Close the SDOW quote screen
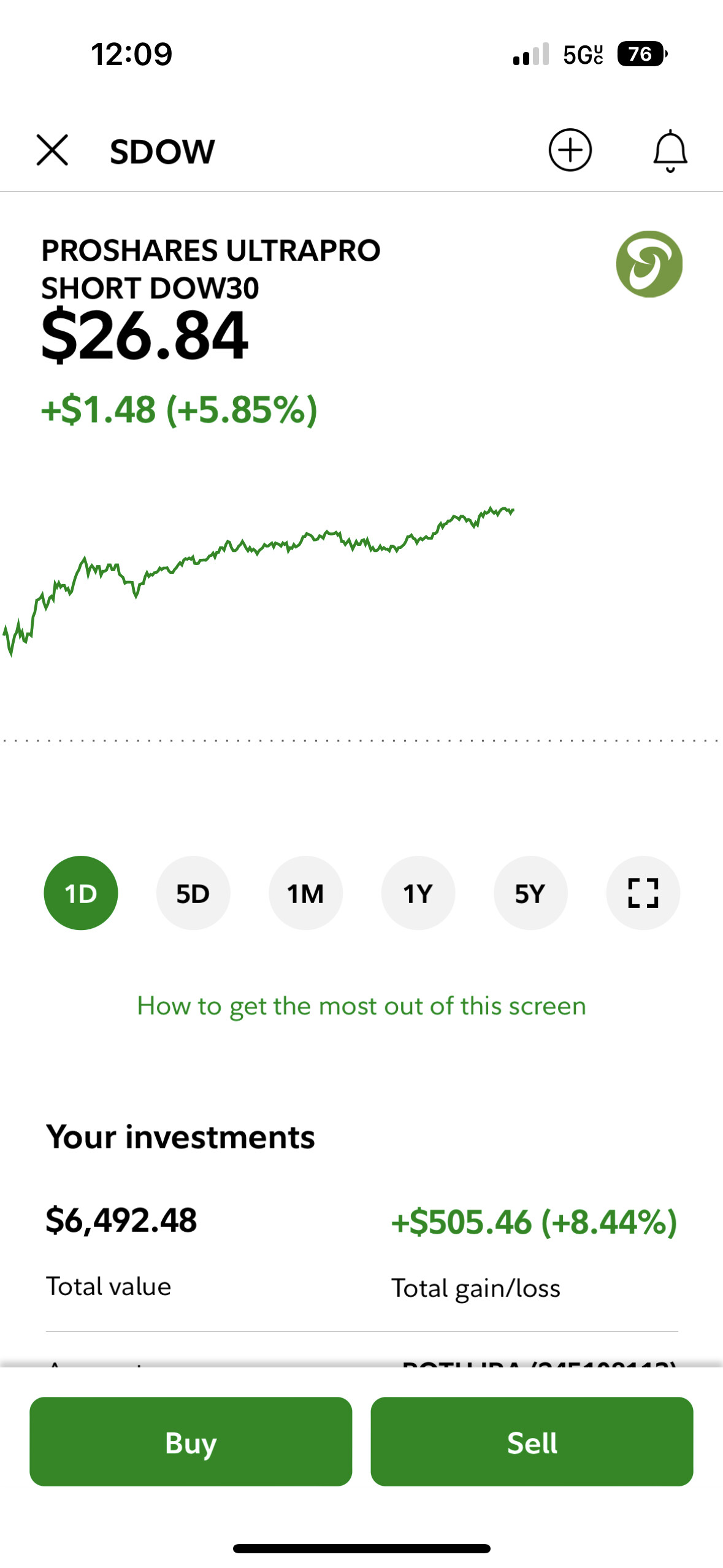 pyautogui.click(x=52, y=150)
